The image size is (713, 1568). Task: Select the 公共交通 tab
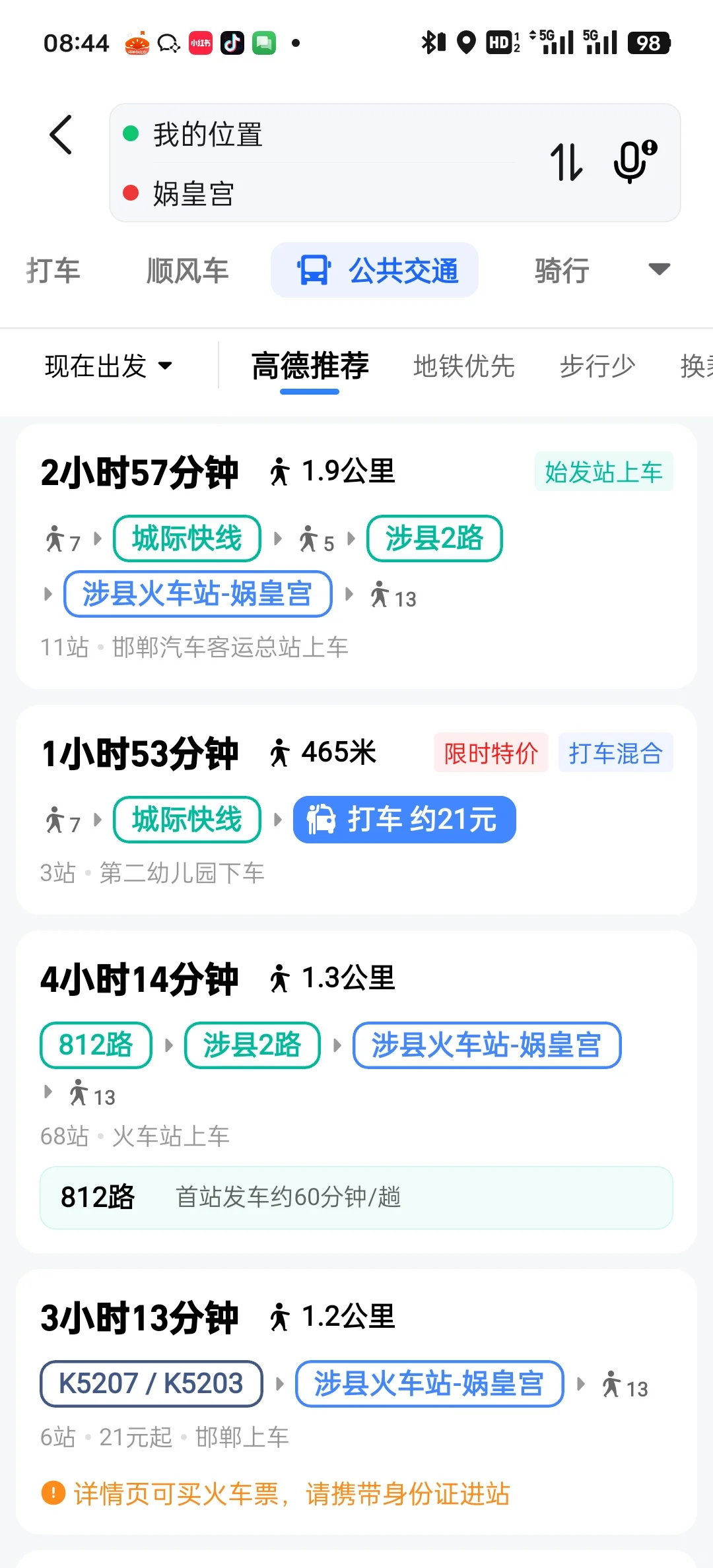click(x=375, y=271)
